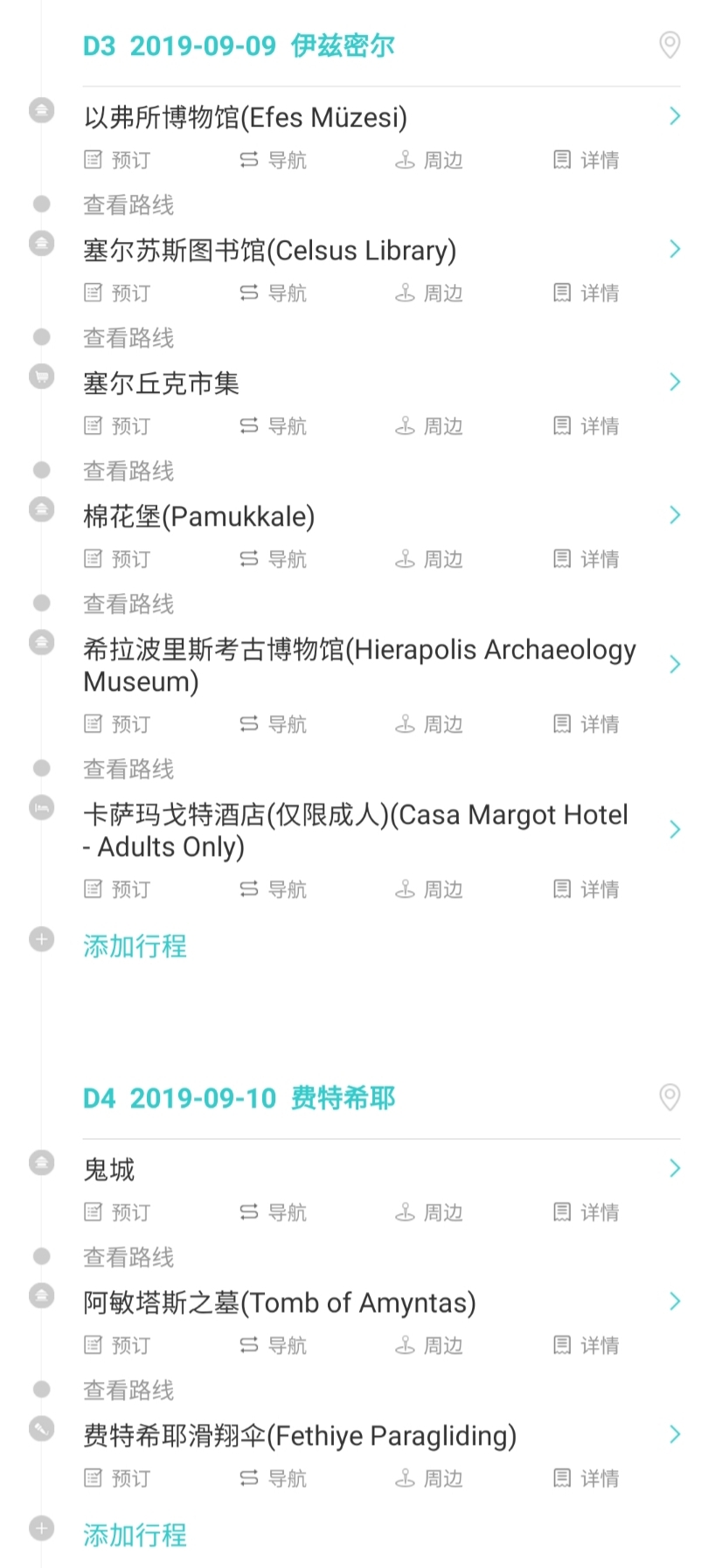Tap 导航 under 塞尔苏斯图书馆
This screenshot has width=708, height=1568.
tap(274, 293)
